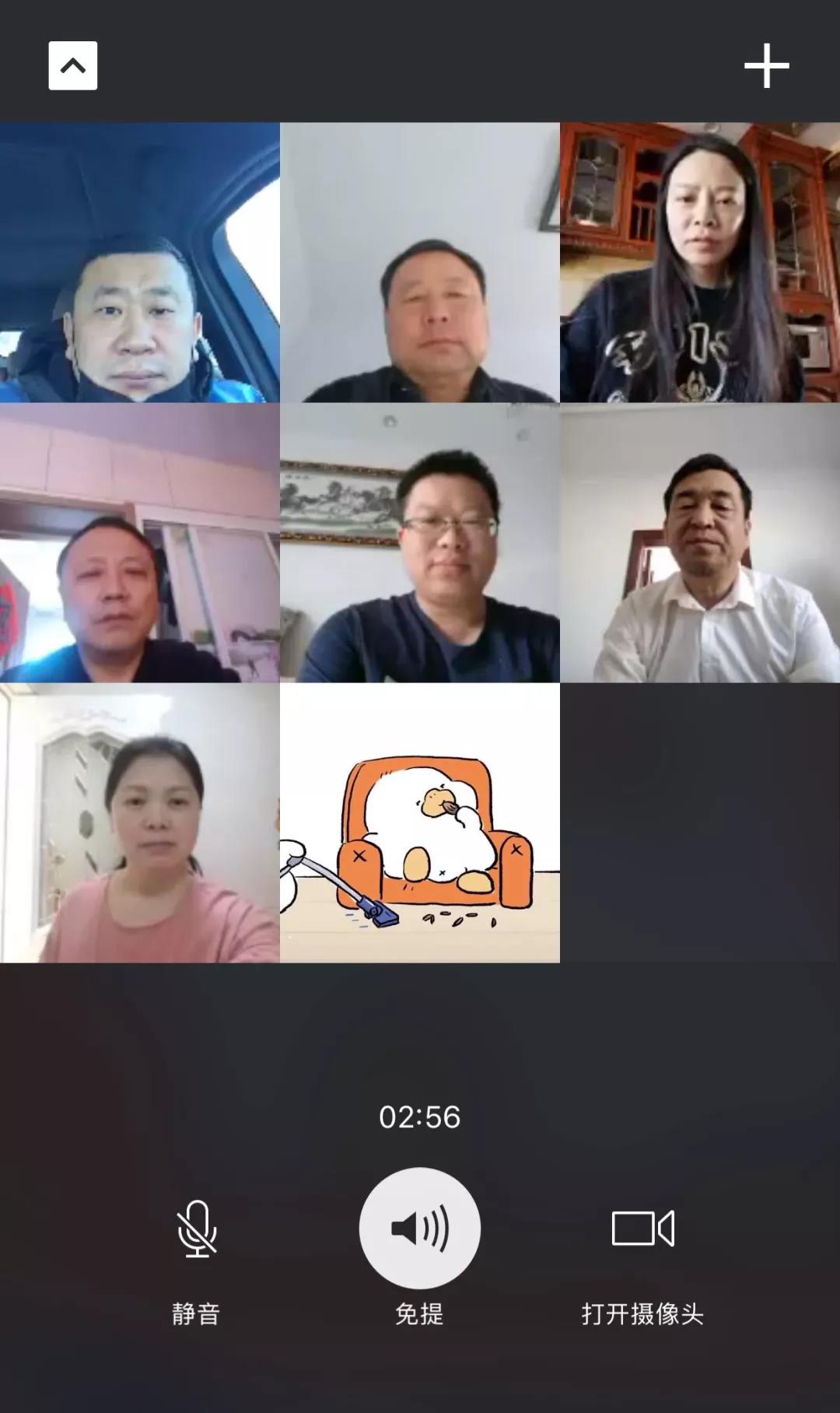Tap the man in white shirt's video
This screenshot has height=1413, width=840.
pos(700,542)
